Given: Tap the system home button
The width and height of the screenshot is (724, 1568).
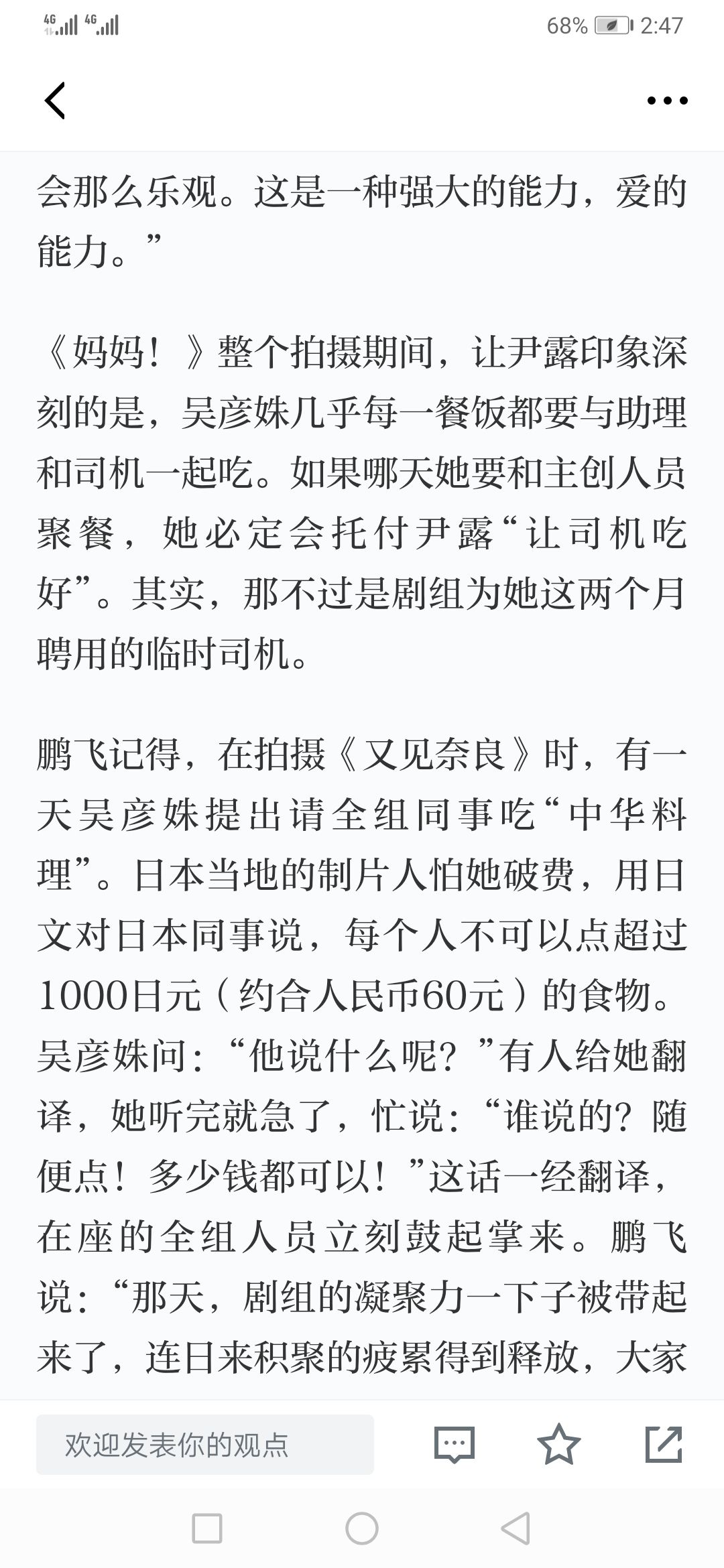Looking at the screenshot, I should [362, 1529].
